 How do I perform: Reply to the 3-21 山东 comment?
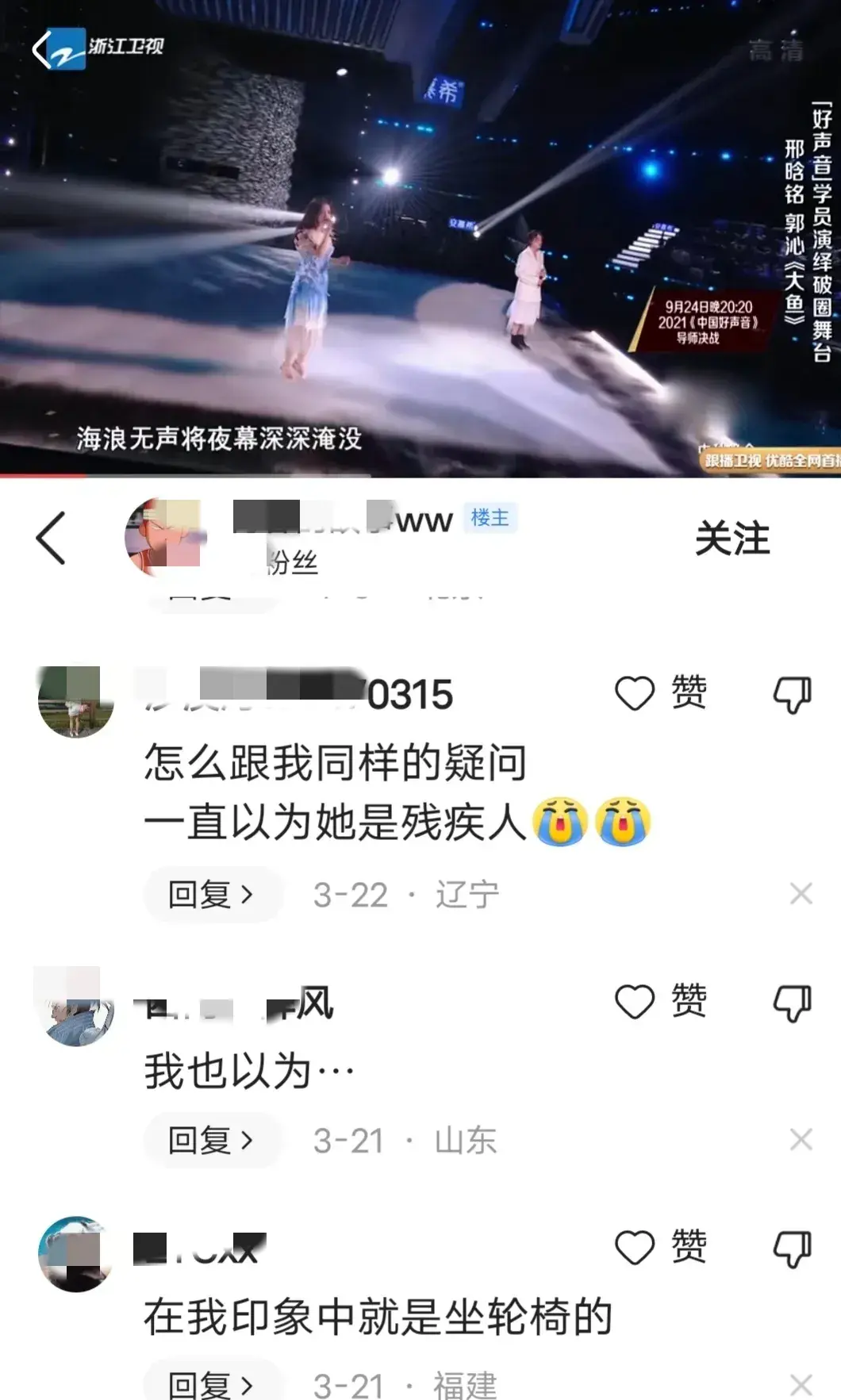[211, 1140]
